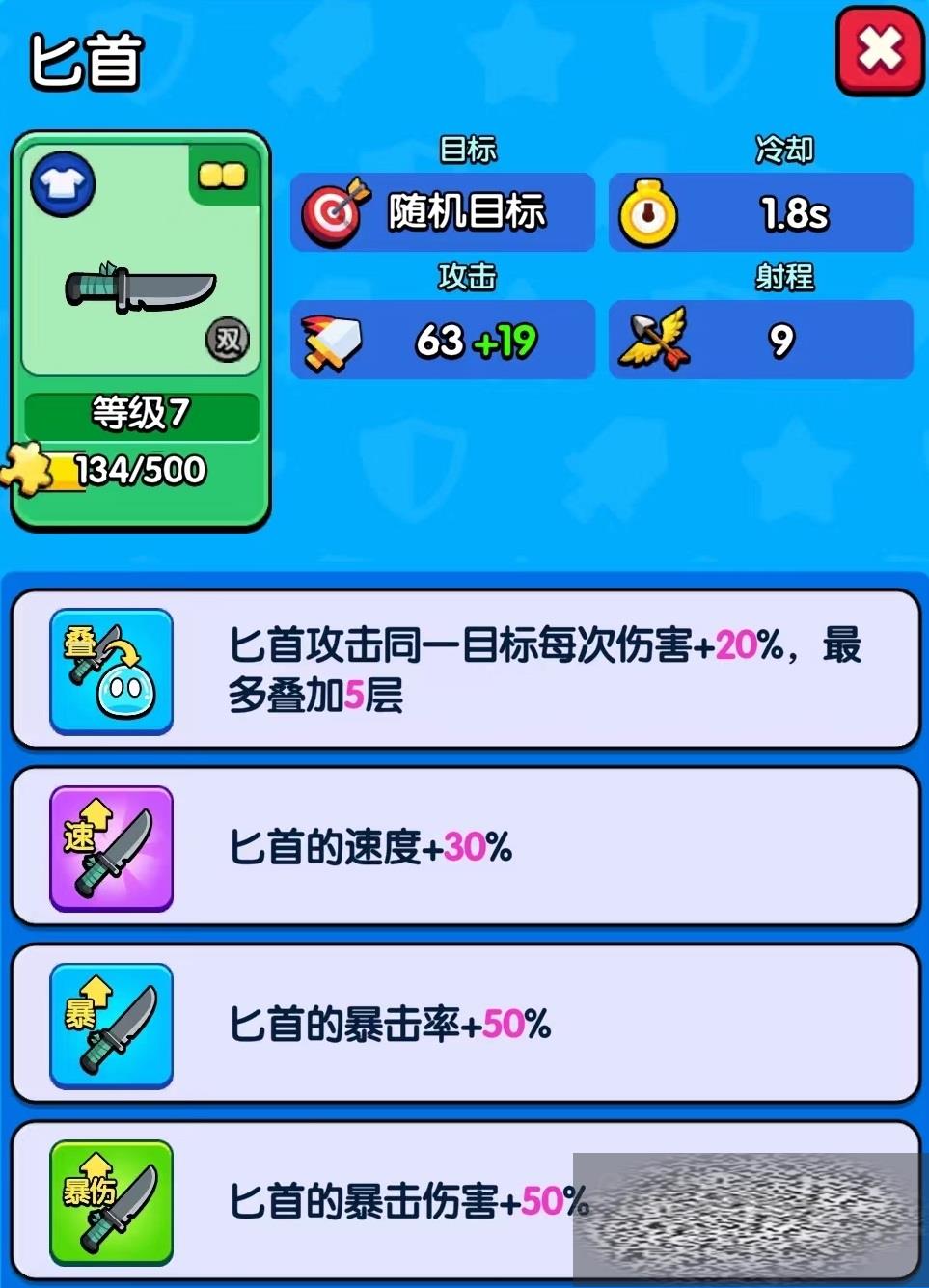
Task: Close the 匕首 weapon detail panel
Action: point(879,50)
